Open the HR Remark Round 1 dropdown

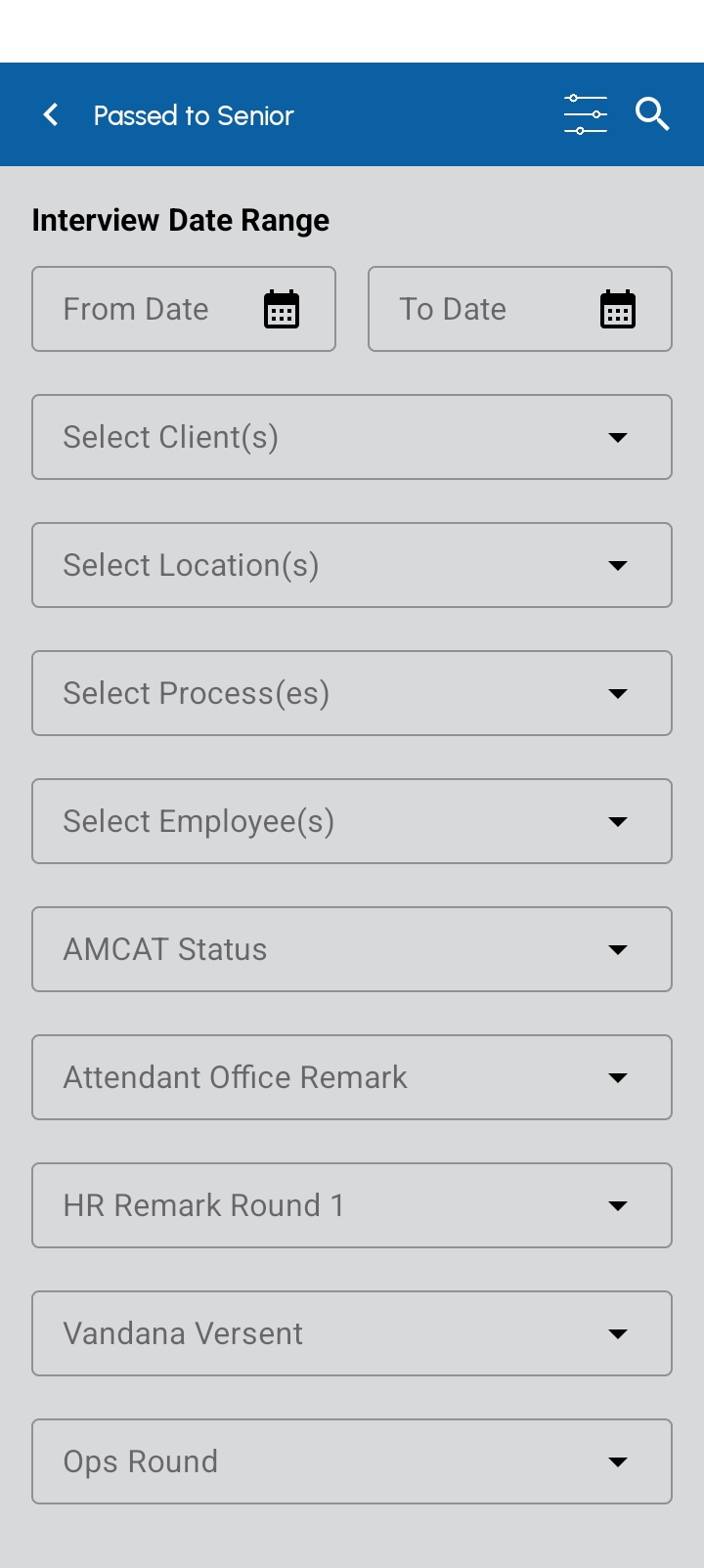[x=352, y=1205]
